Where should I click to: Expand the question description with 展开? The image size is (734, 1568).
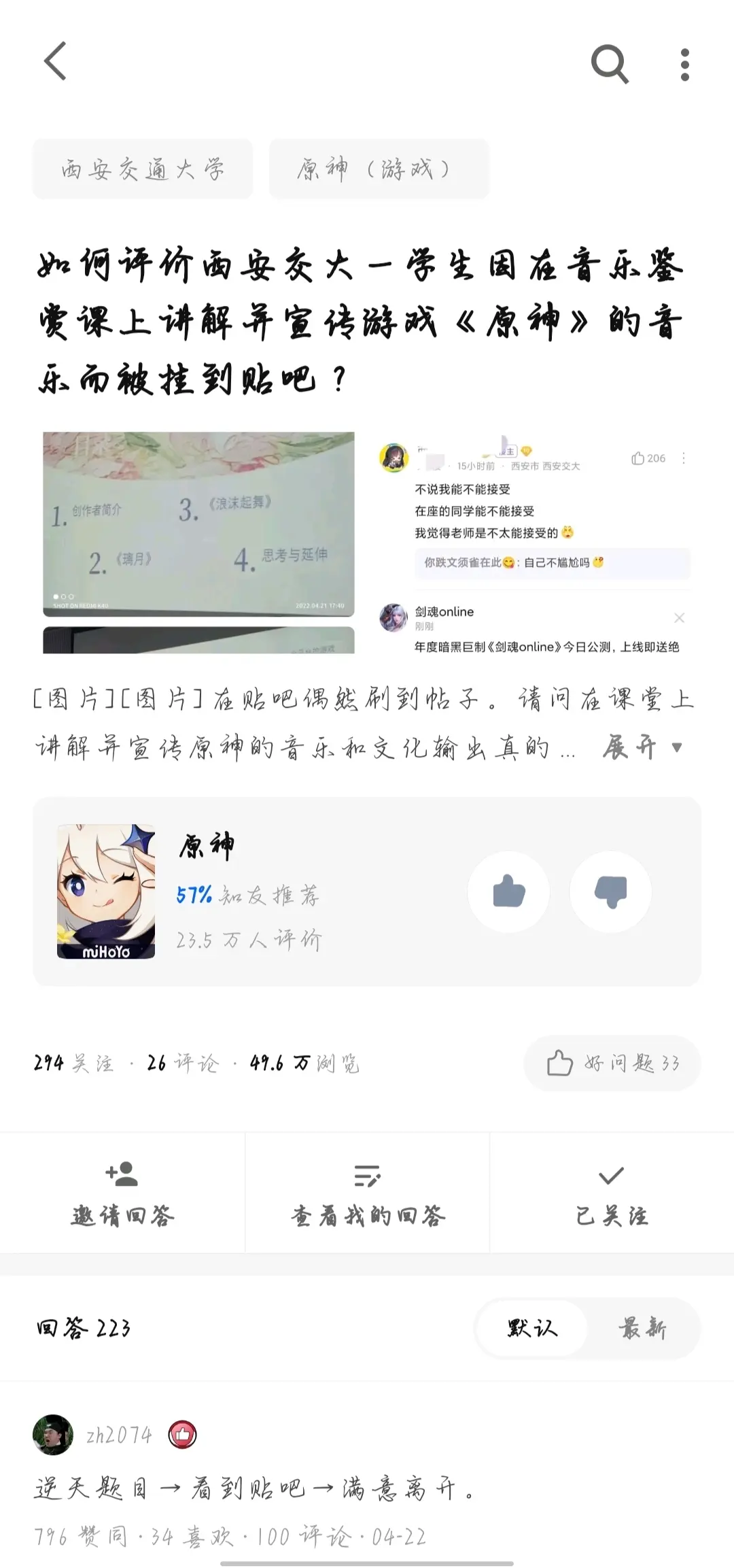[641, 748]
